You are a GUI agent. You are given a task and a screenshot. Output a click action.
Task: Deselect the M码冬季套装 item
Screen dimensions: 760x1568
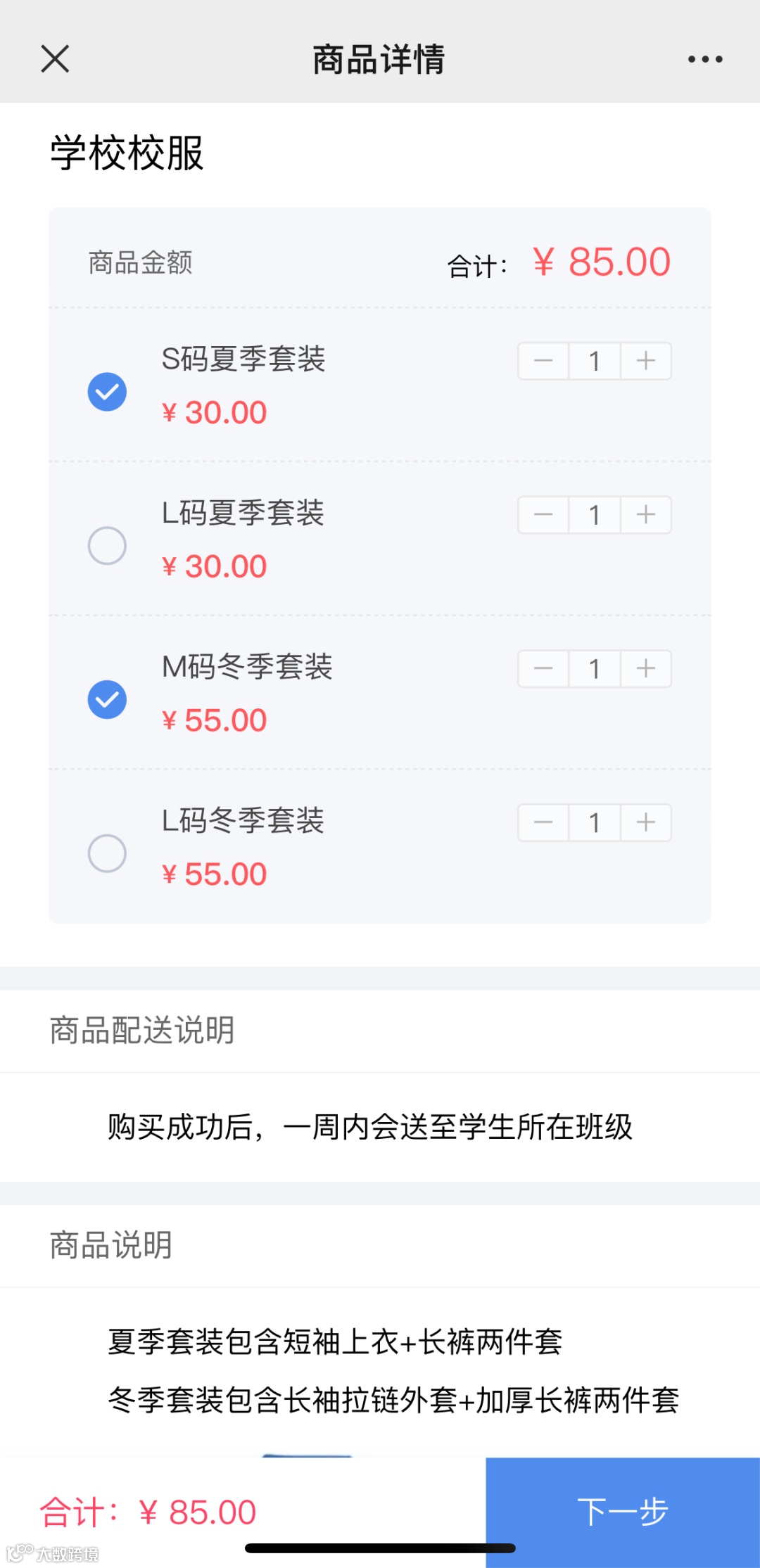click(x=107, y=699)
